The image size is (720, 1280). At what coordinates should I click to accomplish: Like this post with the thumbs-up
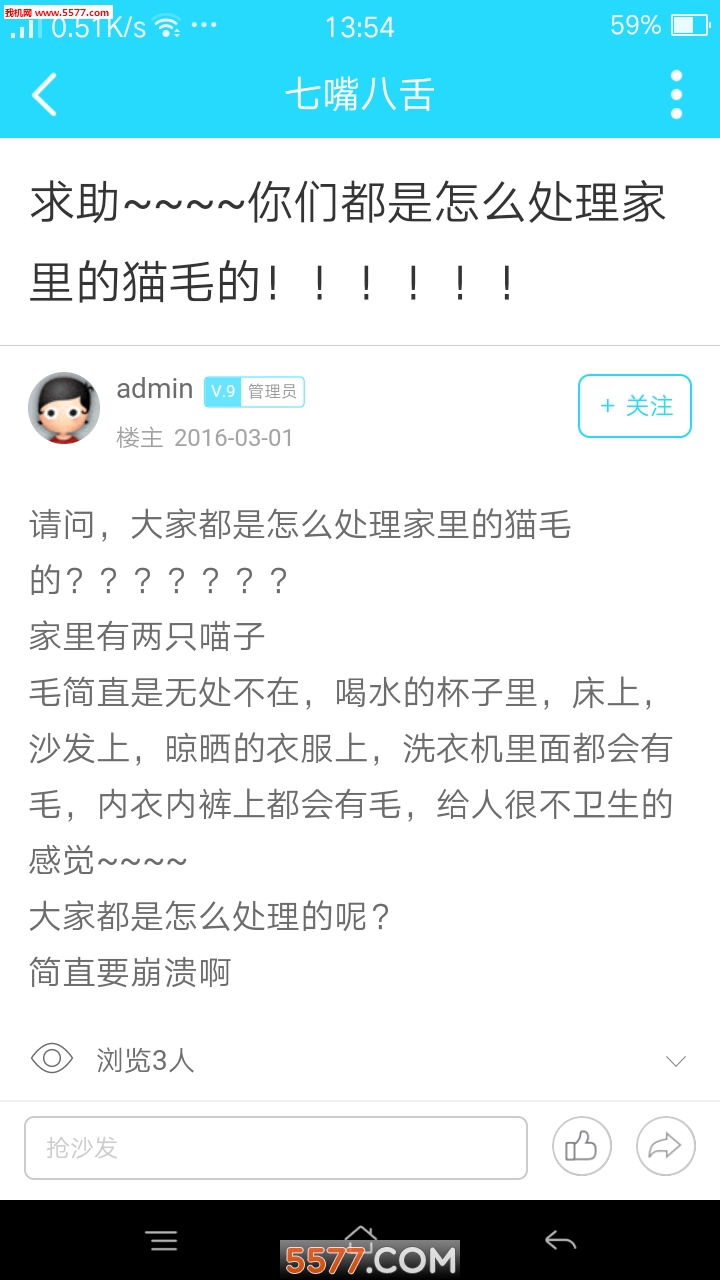(581, 1146)
